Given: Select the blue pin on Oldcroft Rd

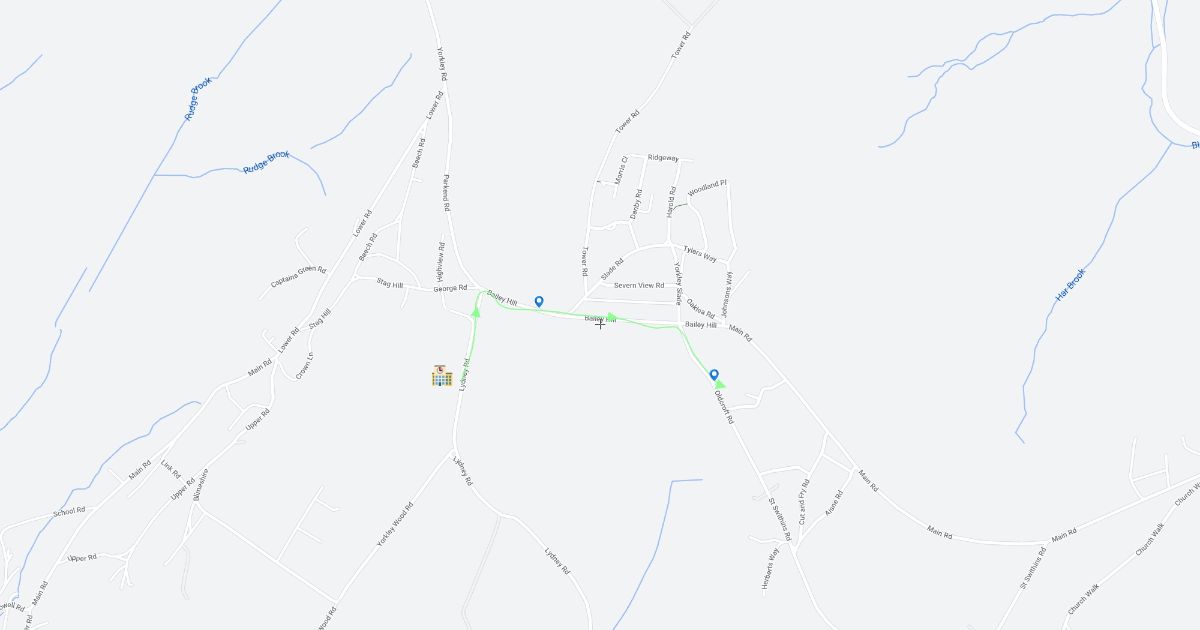Looking at the screenshot, I should [x=714, y=375].
